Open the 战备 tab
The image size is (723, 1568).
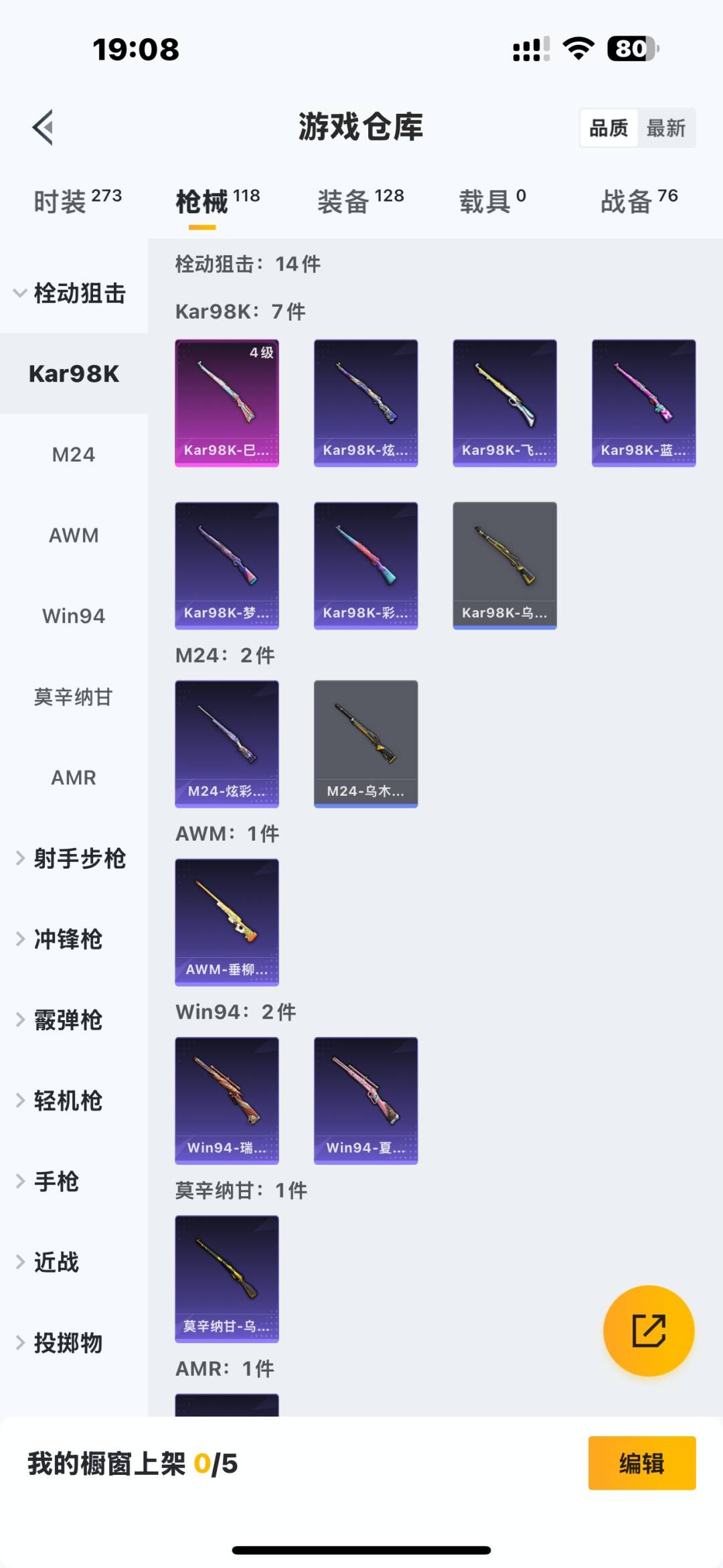pos(639,201)
